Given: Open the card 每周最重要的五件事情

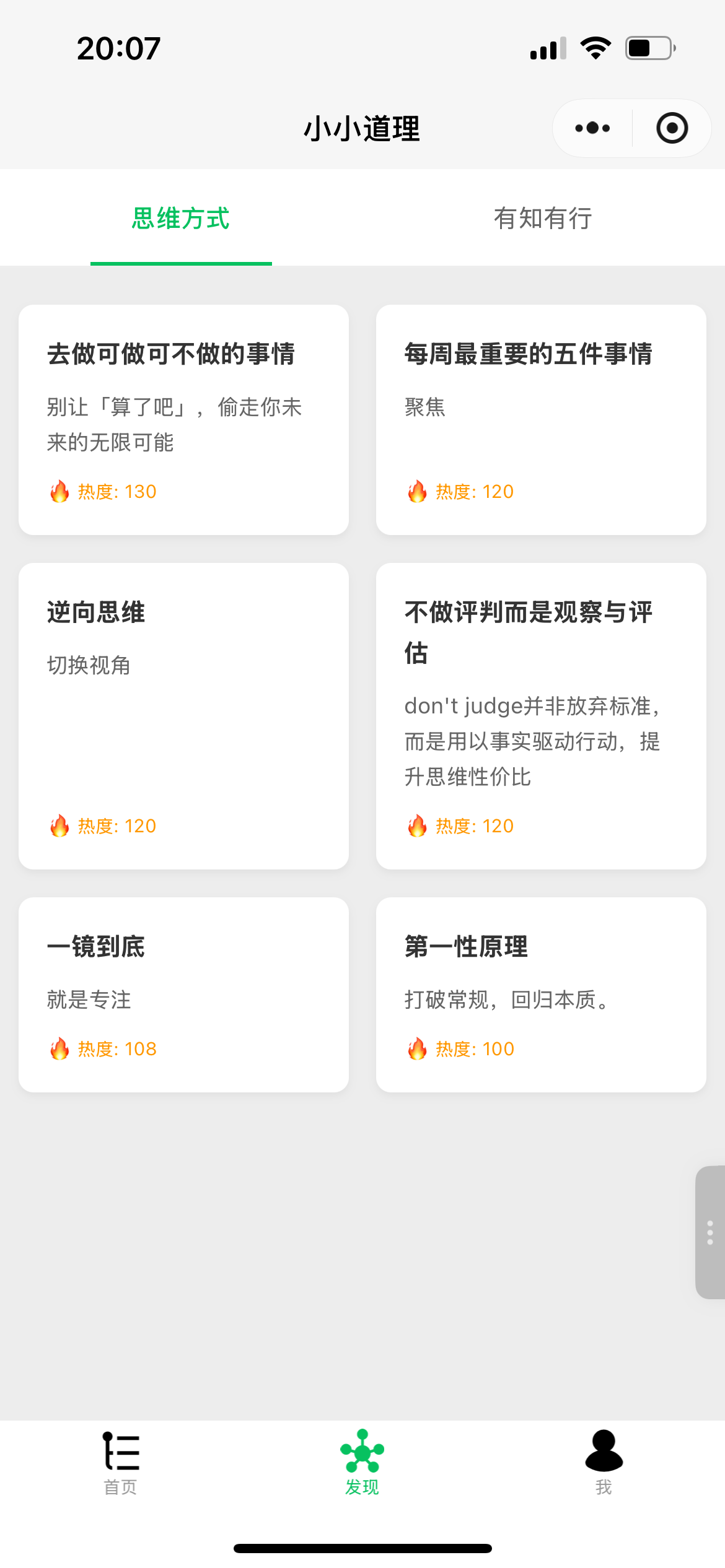Looking at the screenshot, I should (x=541, y=420).
